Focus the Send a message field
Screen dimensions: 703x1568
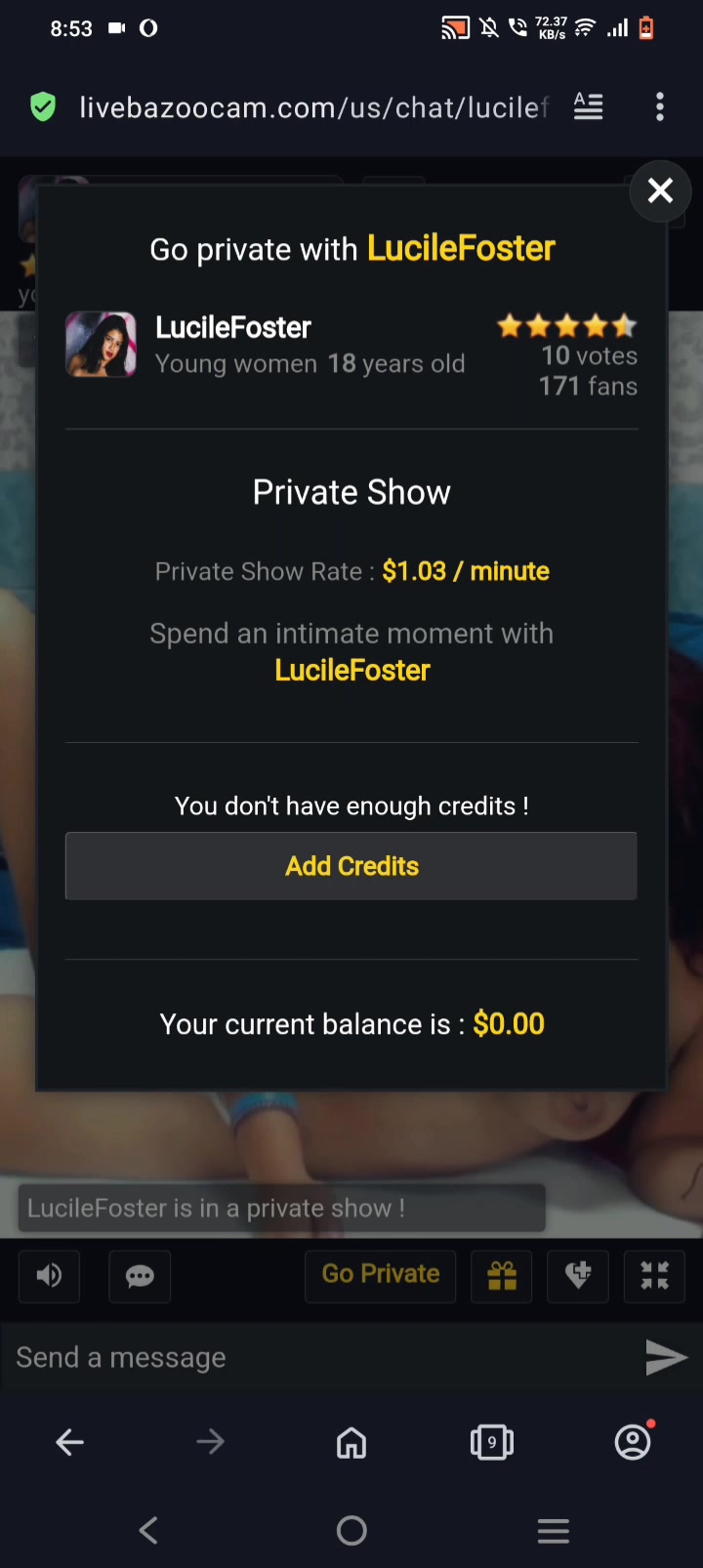[317, 1357]
